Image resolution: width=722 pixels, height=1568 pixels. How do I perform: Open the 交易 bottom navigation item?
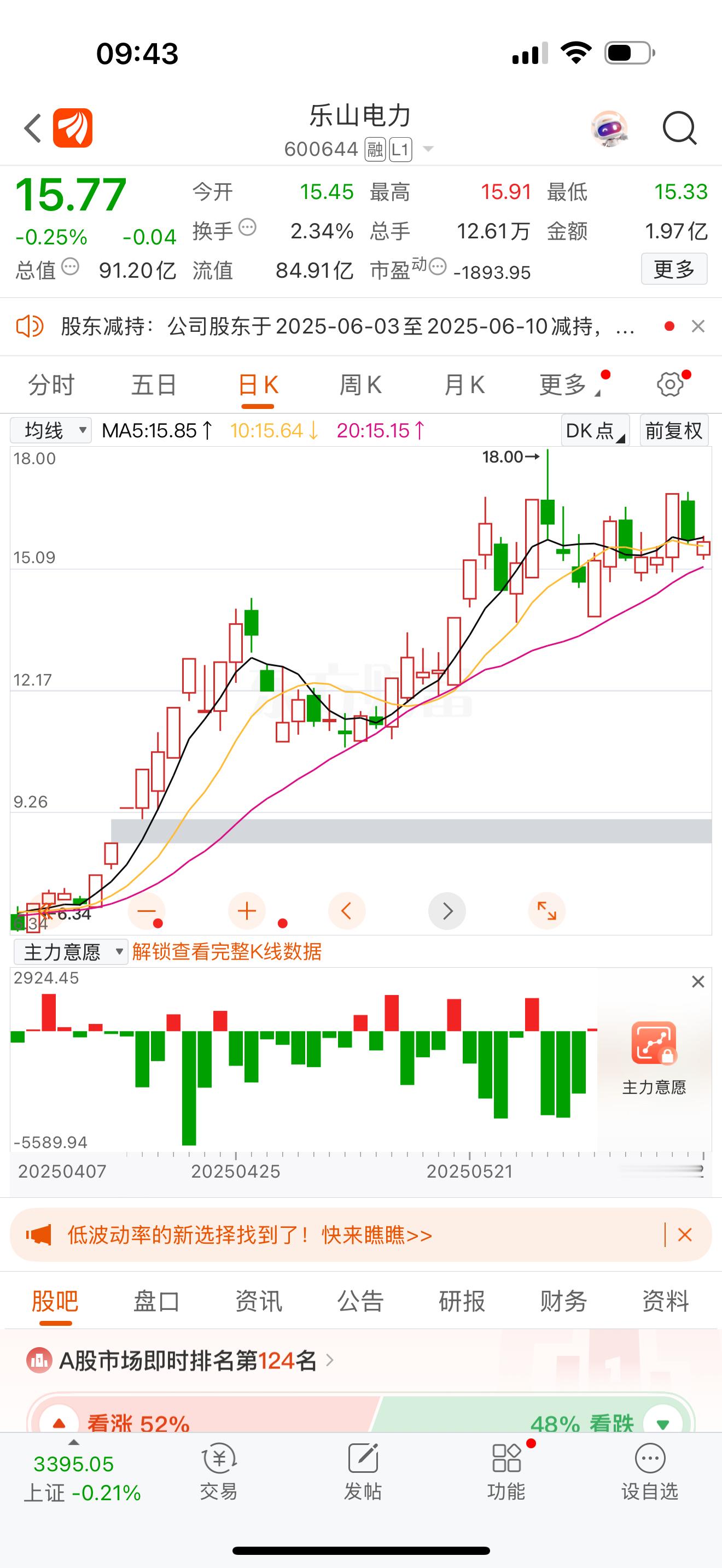pos(219,1473)
